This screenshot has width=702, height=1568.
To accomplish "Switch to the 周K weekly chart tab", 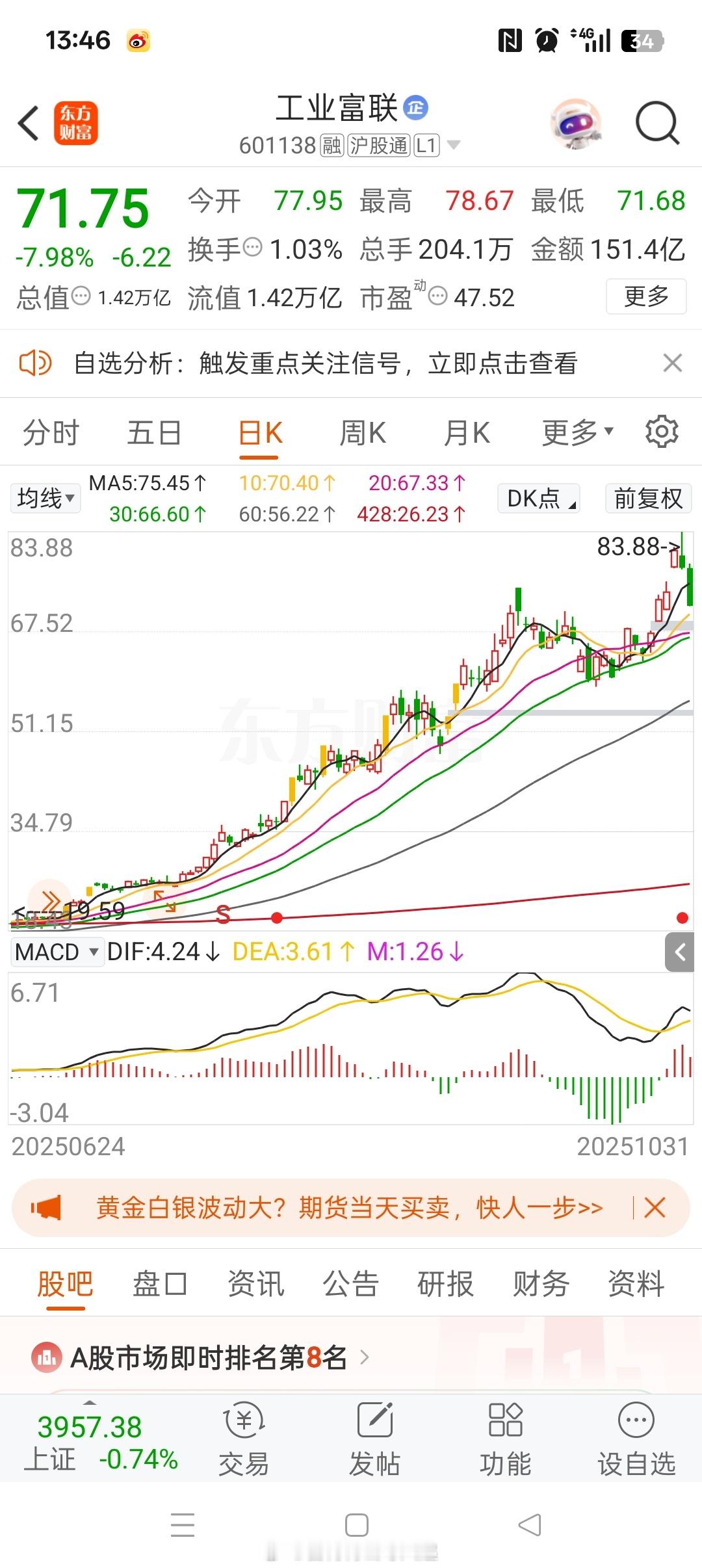I will tap(362, 431).
